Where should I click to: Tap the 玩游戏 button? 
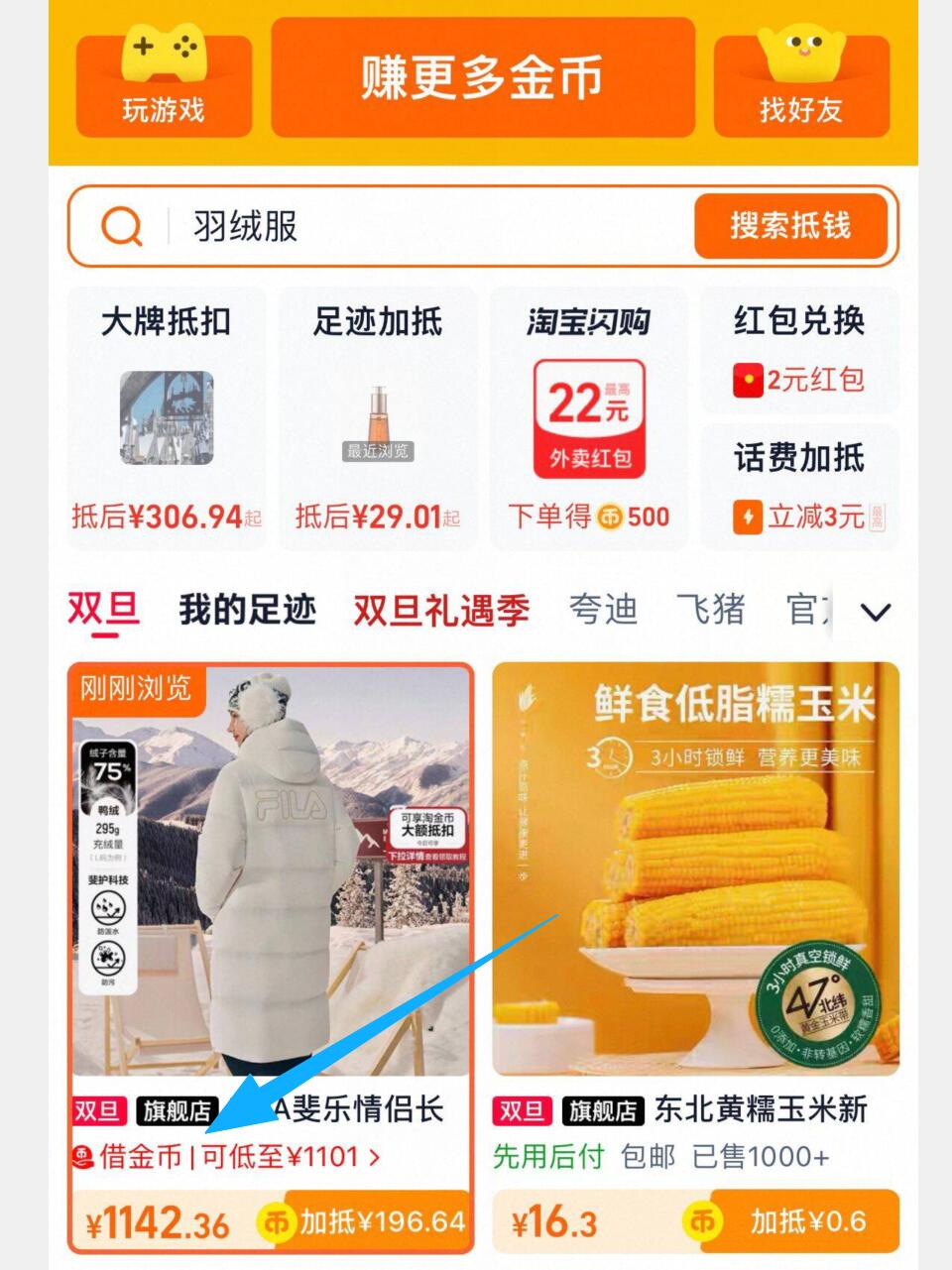click(164, 84)
